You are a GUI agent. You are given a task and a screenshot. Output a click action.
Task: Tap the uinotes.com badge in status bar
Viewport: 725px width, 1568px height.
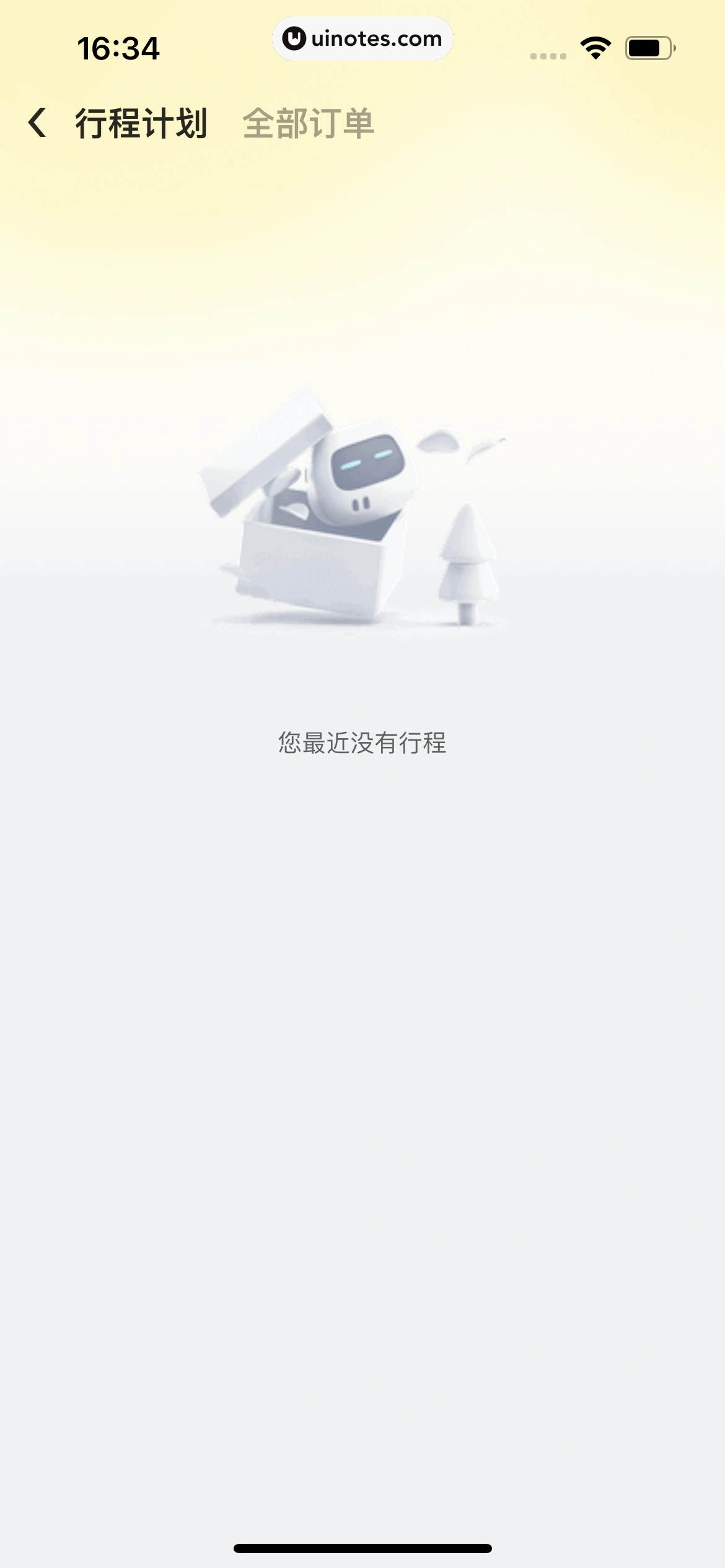[x=362, y=38]
